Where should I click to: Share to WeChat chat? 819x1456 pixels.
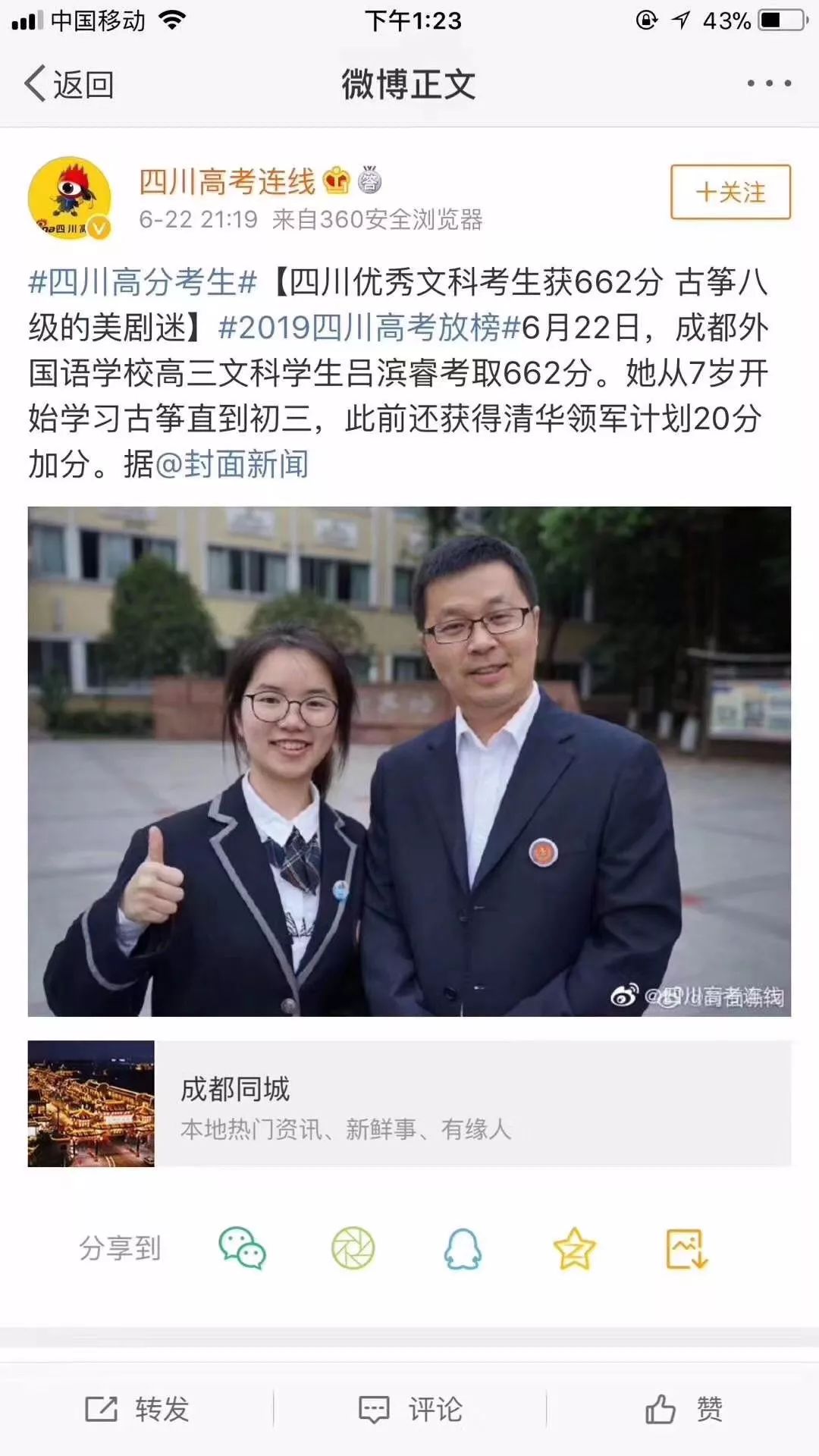point(242,1248)
